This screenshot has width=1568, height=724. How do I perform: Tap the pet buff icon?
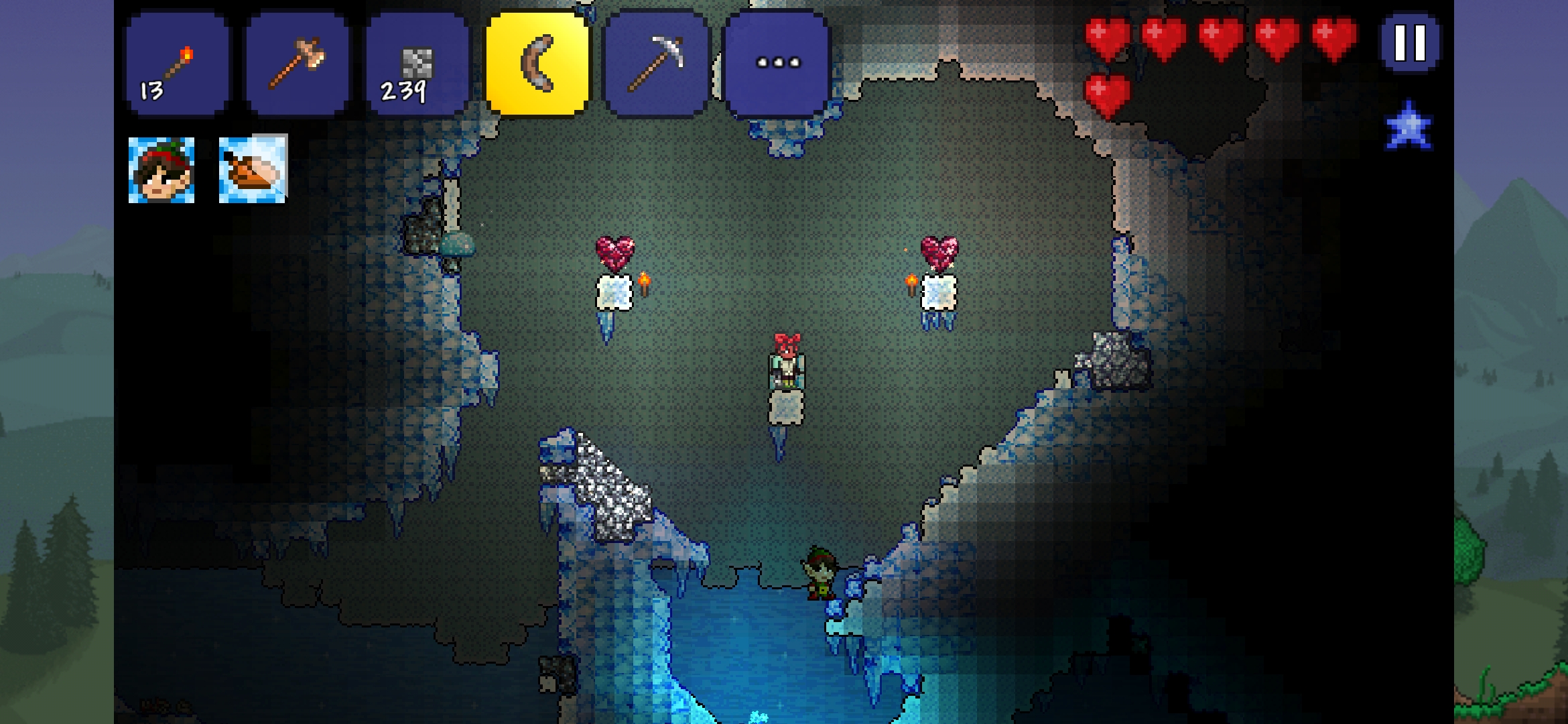[161, 170]
